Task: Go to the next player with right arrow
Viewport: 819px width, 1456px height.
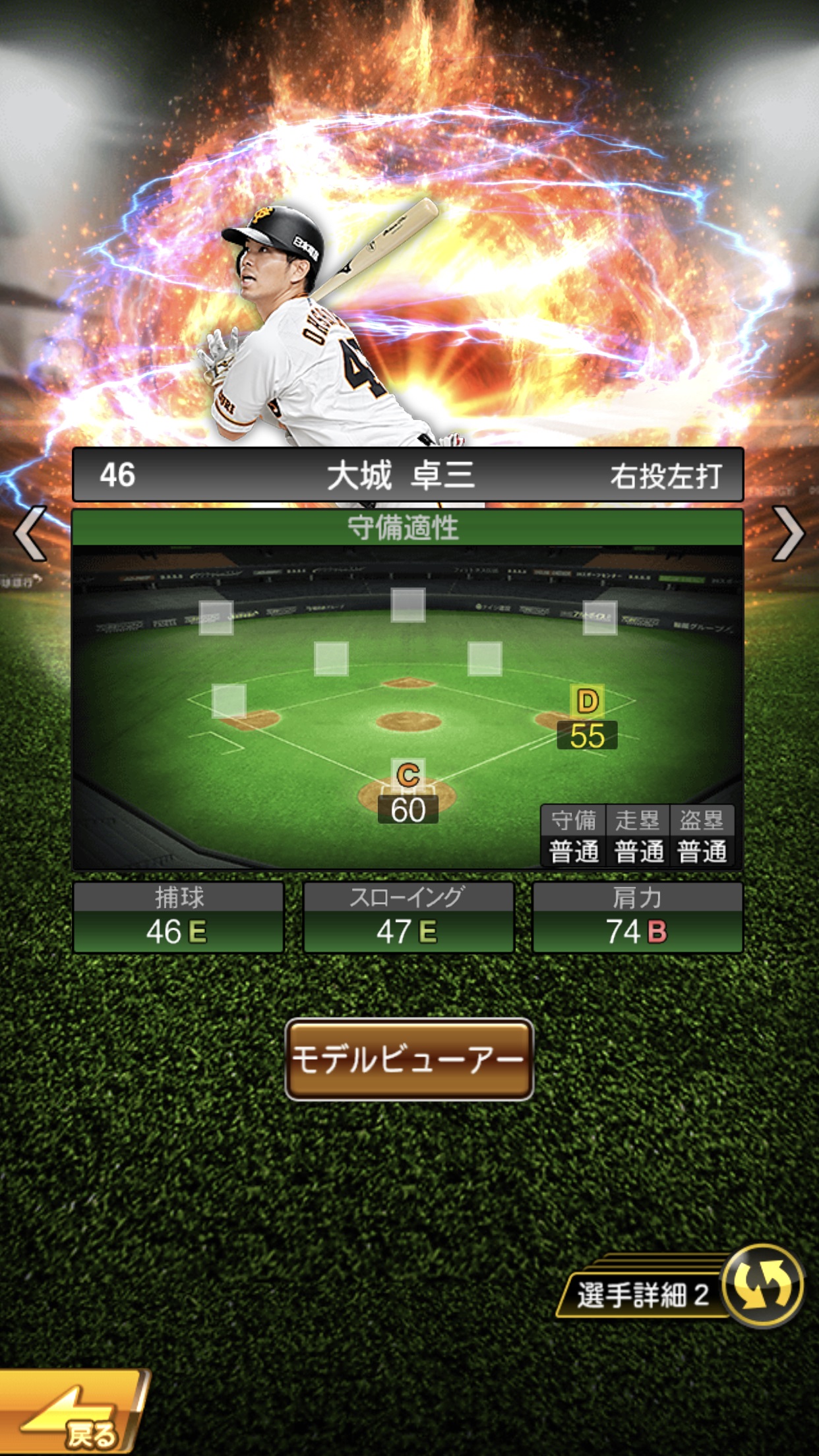Action: (x=788, y=533)
